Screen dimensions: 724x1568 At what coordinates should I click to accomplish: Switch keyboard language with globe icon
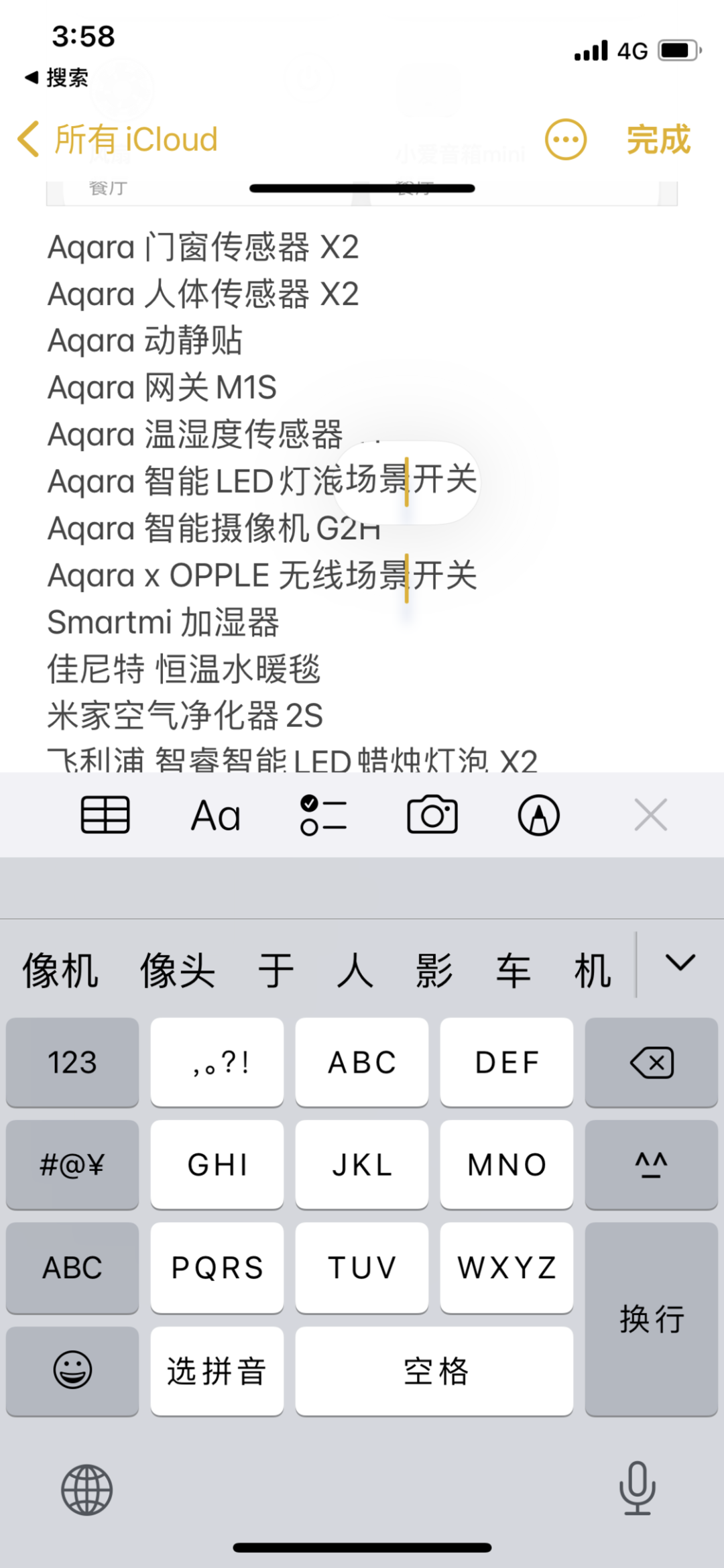click(x=87, y=1490)
